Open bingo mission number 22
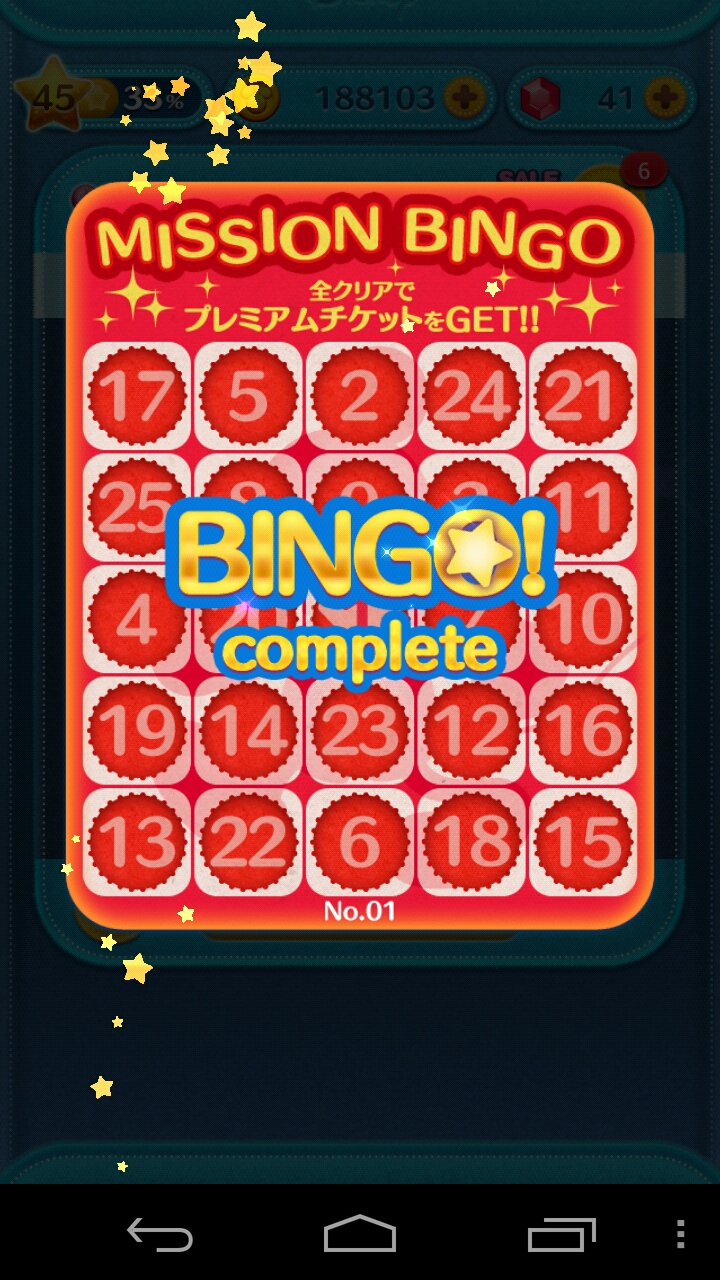720x1280 pixels. click(248, 842)
